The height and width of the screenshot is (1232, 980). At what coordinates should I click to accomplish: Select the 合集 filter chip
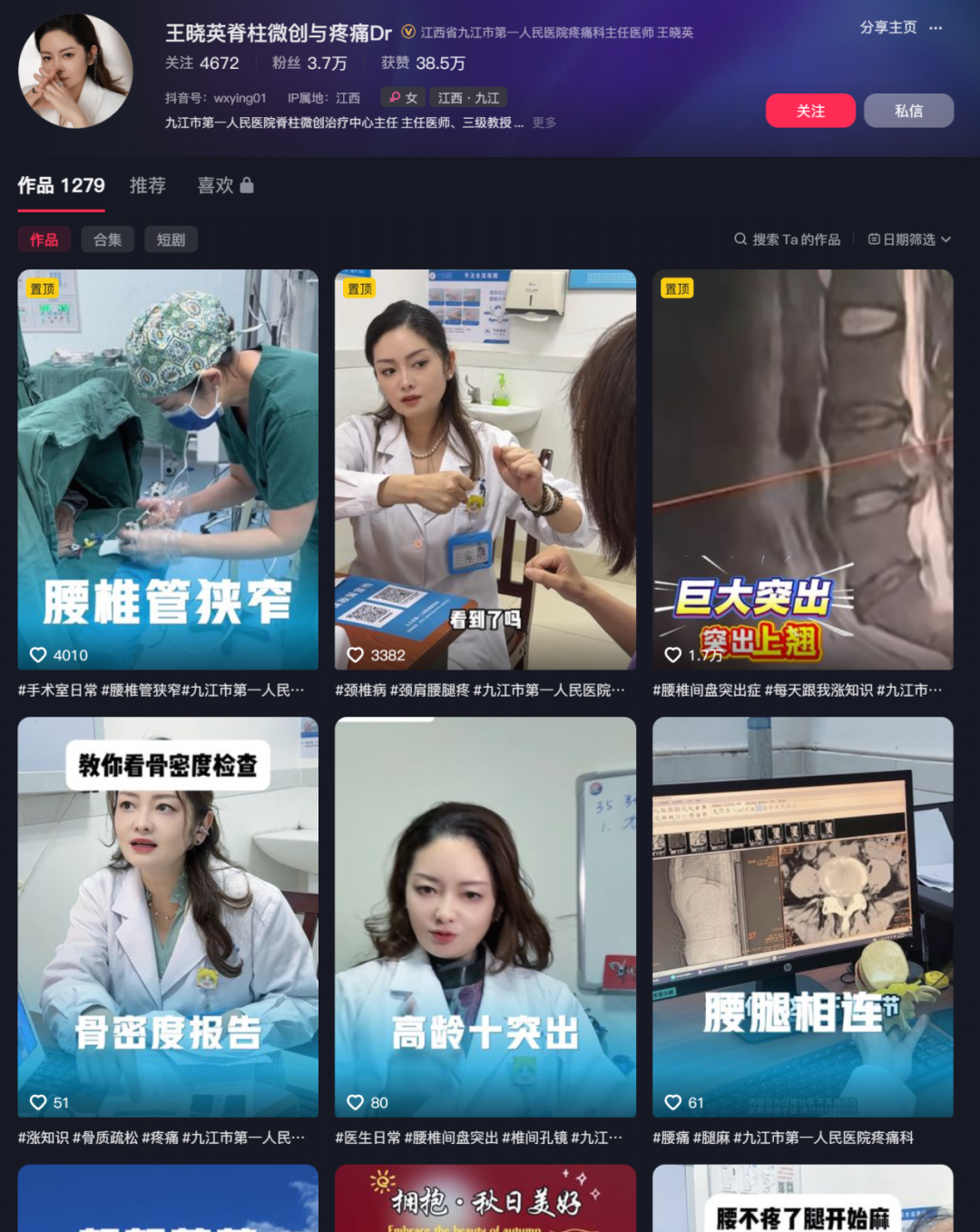click(x=107, y=240)
